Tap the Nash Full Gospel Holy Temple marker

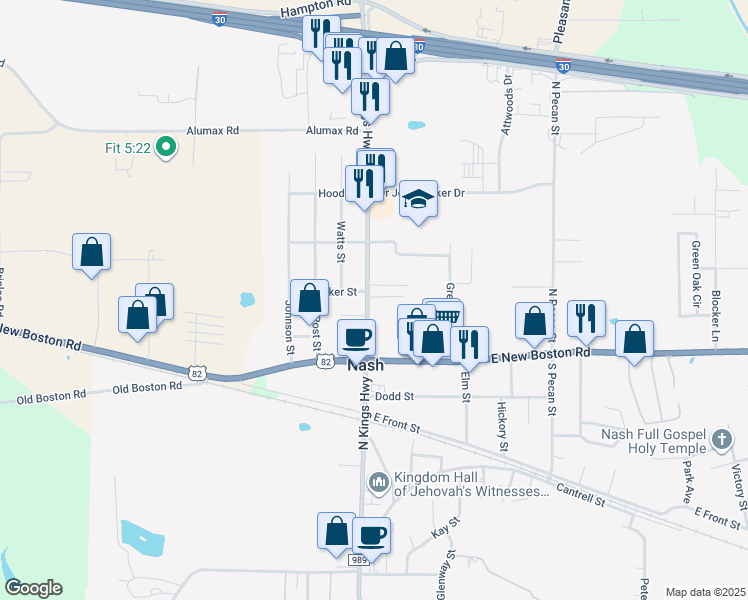(721, 440)
